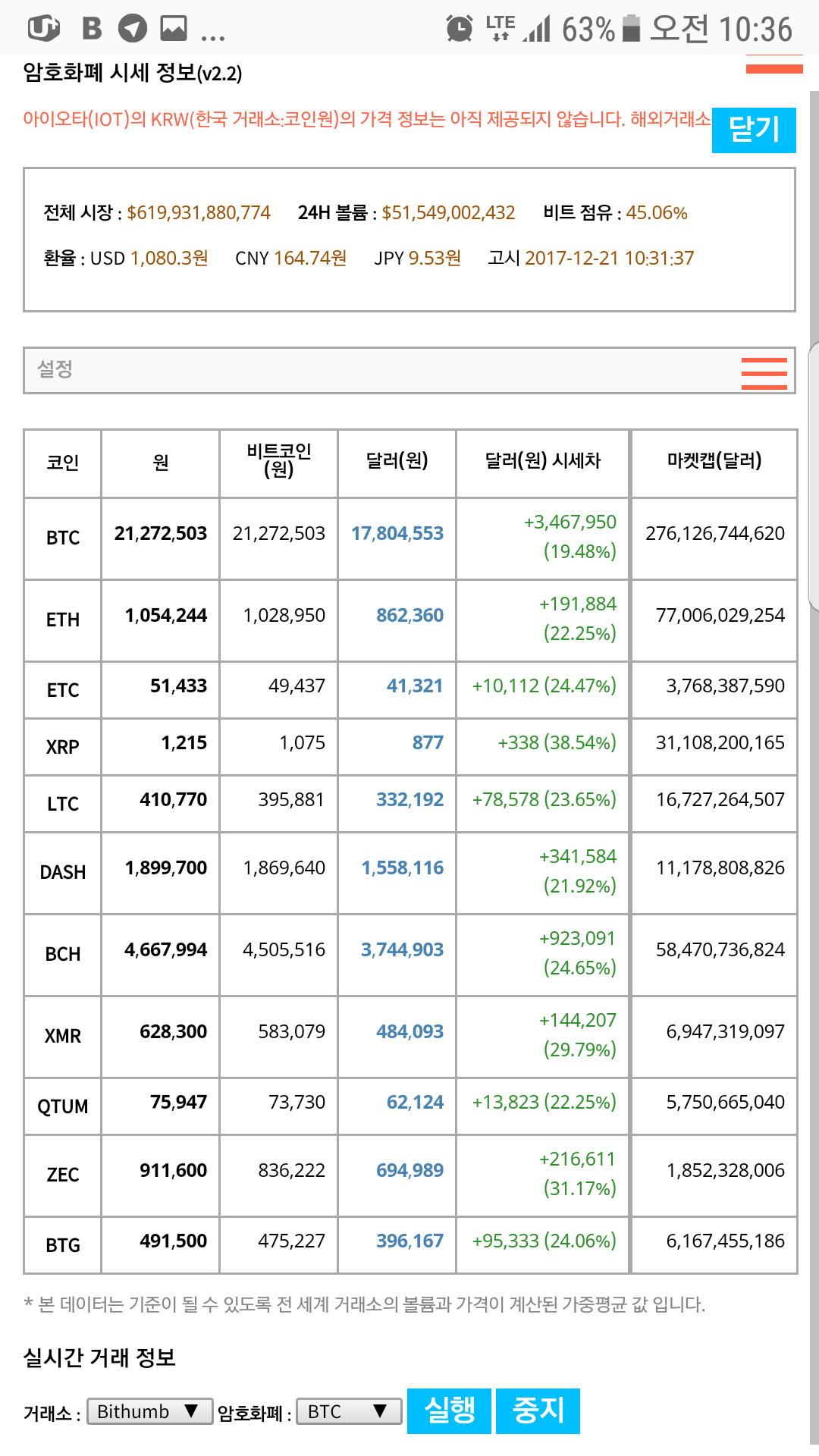819x1456 pixels.
Task: Select the 마켓캡(달러) column header
Action: tap(713, 463)
